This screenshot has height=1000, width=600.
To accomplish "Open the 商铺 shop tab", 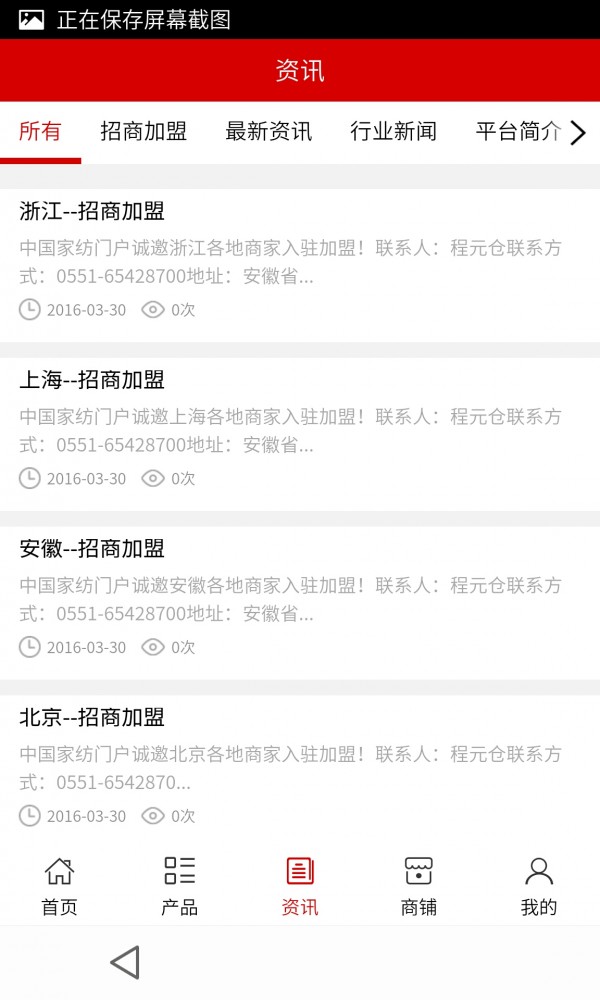I will 418,886.
